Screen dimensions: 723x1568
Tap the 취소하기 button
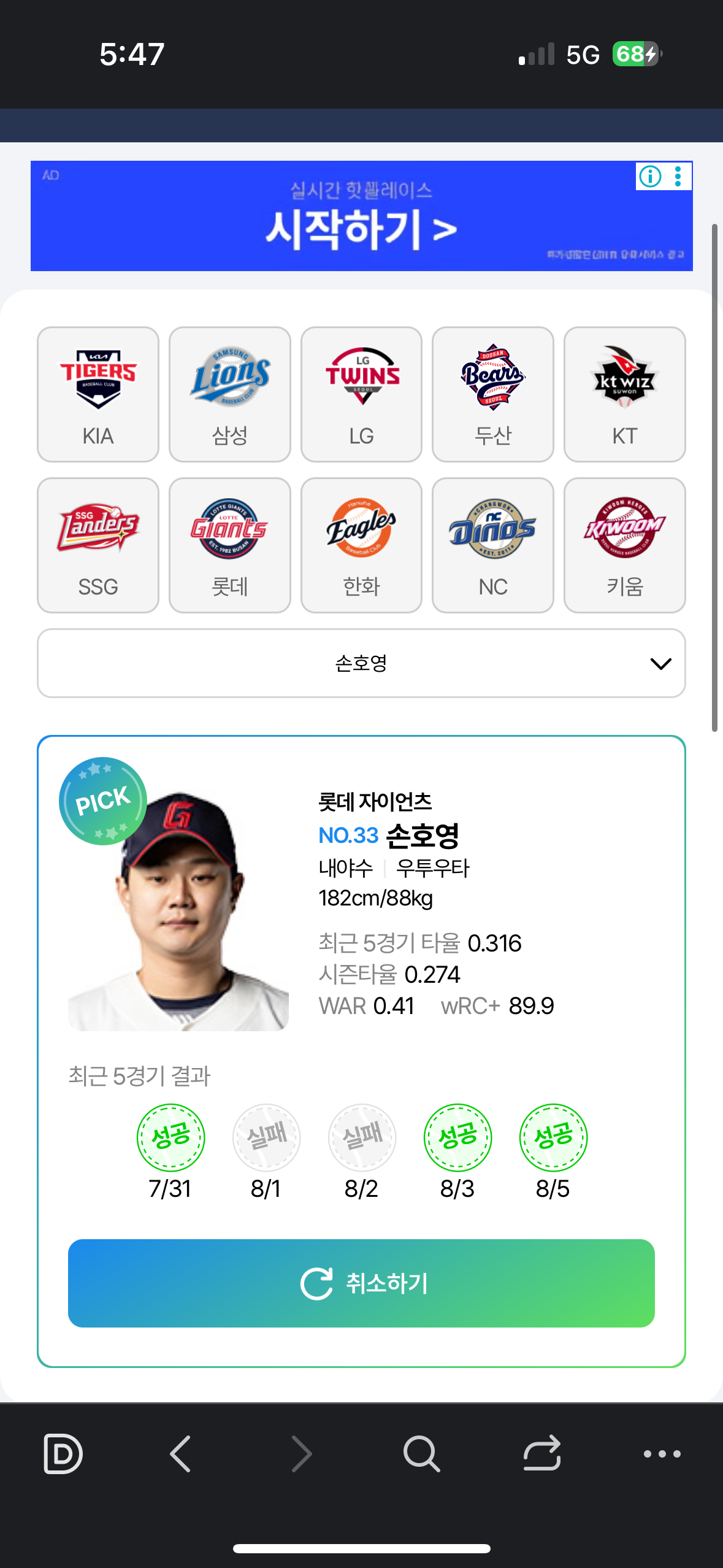[361, 1283]
